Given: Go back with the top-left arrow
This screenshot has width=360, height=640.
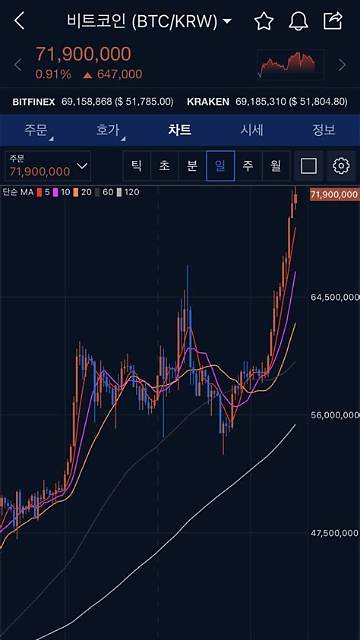Looking at the screenshot, I should tap(19, 21).
